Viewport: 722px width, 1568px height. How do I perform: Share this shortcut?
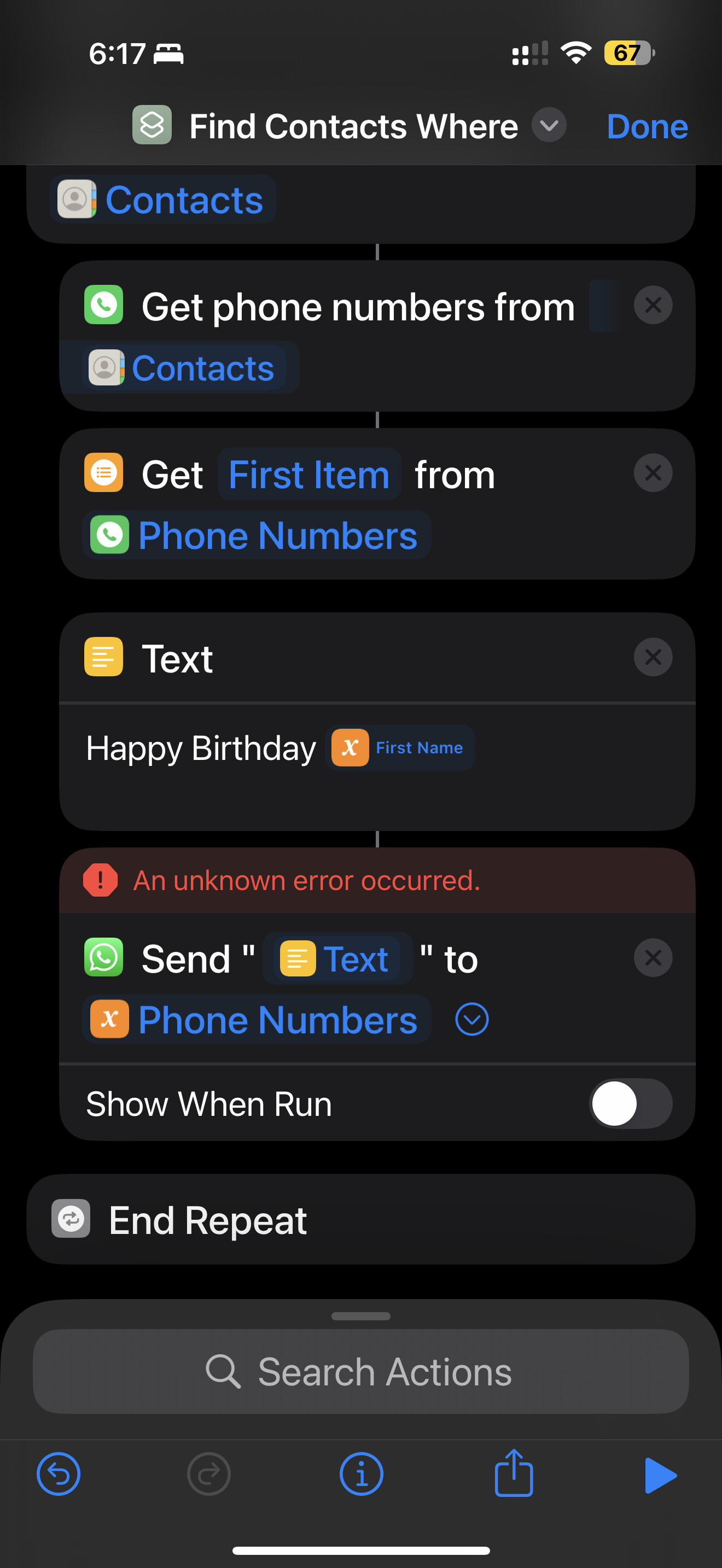pos(514,1473)
